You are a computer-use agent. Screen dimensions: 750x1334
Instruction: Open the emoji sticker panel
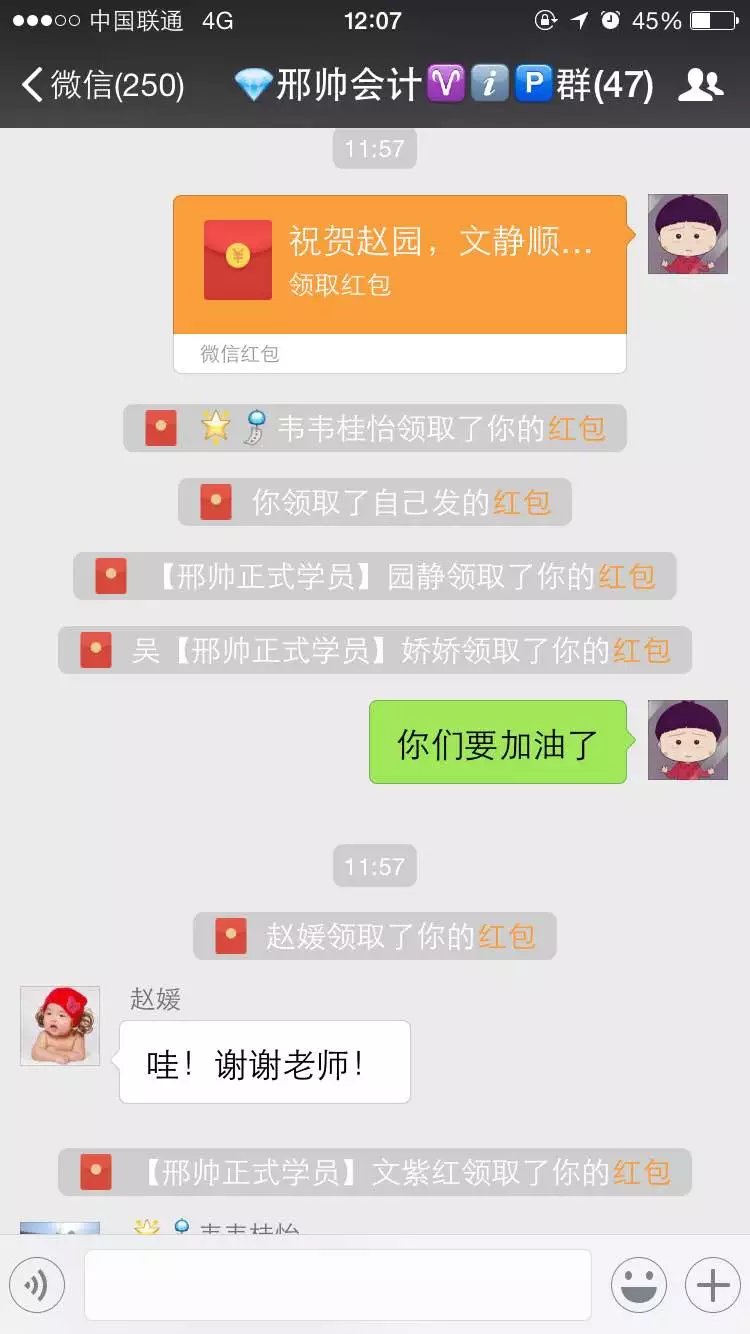pos(639,1285)
